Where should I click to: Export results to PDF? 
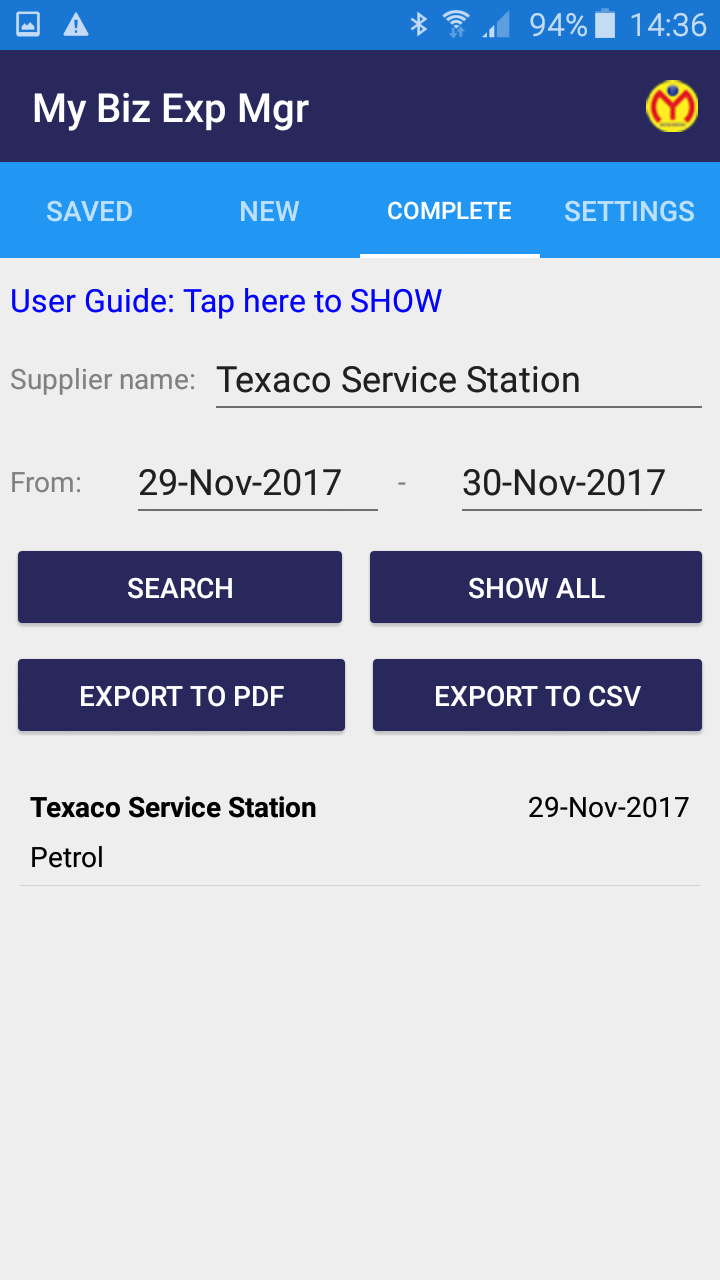click(x=181, y=696)
